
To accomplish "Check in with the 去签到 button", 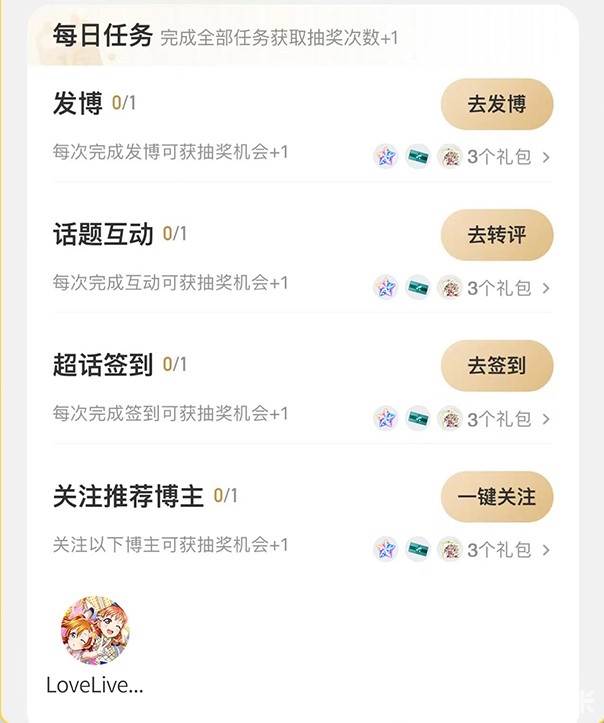I will [496, 366].
